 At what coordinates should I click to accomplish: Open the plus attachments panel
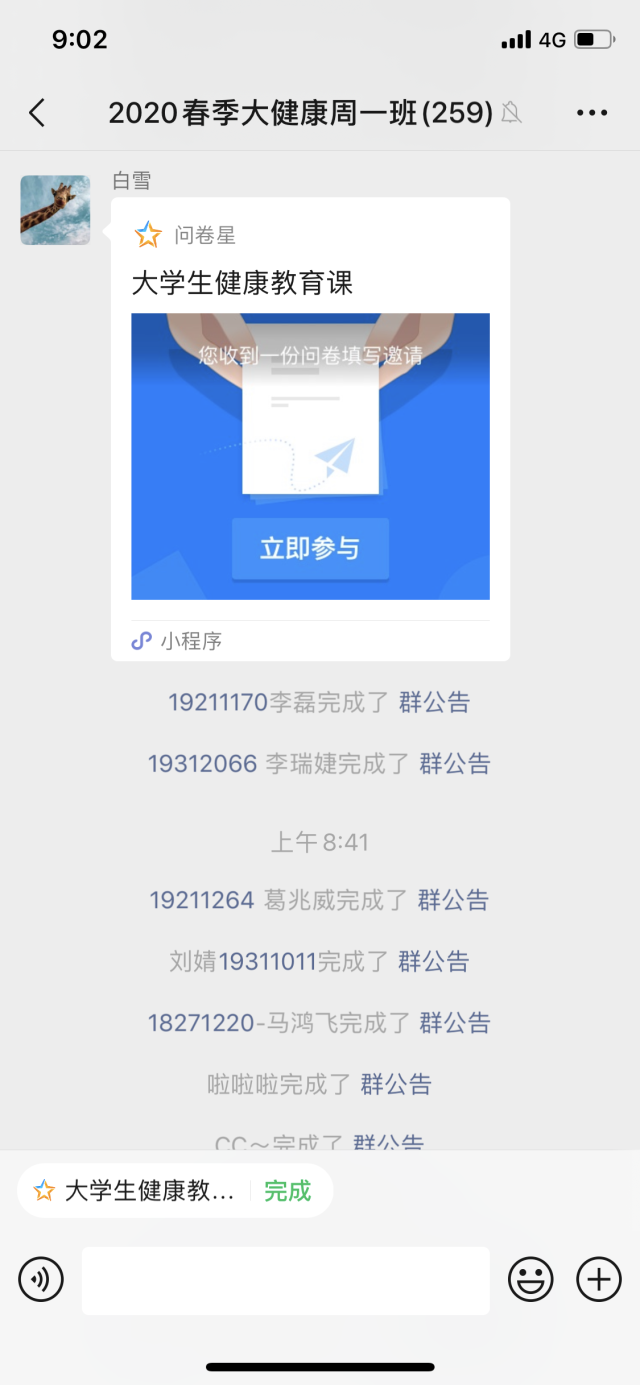tap(599, 1279)
